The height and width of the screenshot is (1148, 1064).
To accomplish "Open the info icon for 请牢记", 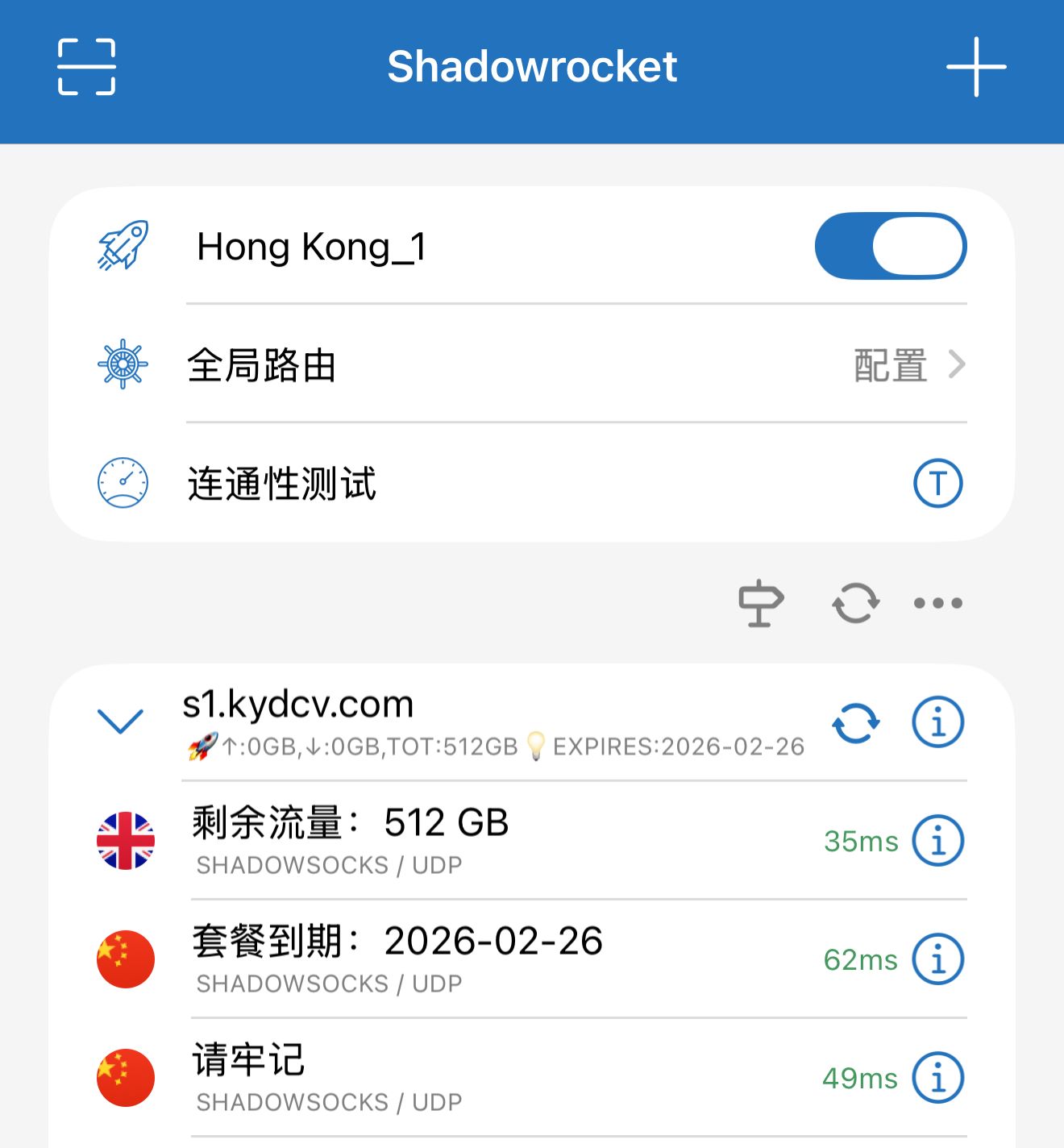I will [x=937, y=1078].
